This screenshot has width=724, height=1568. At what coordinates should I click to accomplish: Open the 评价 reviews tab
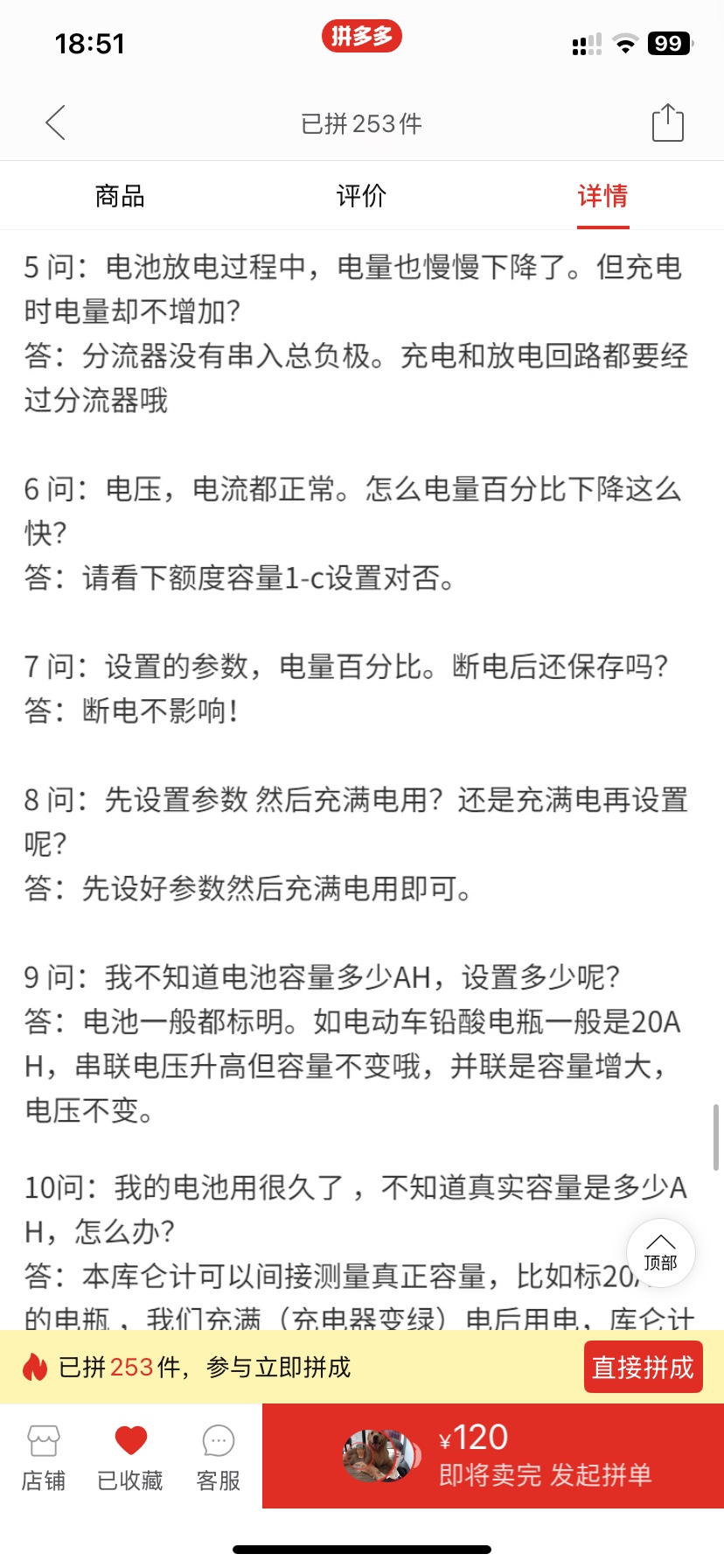[x=361, y=195]
